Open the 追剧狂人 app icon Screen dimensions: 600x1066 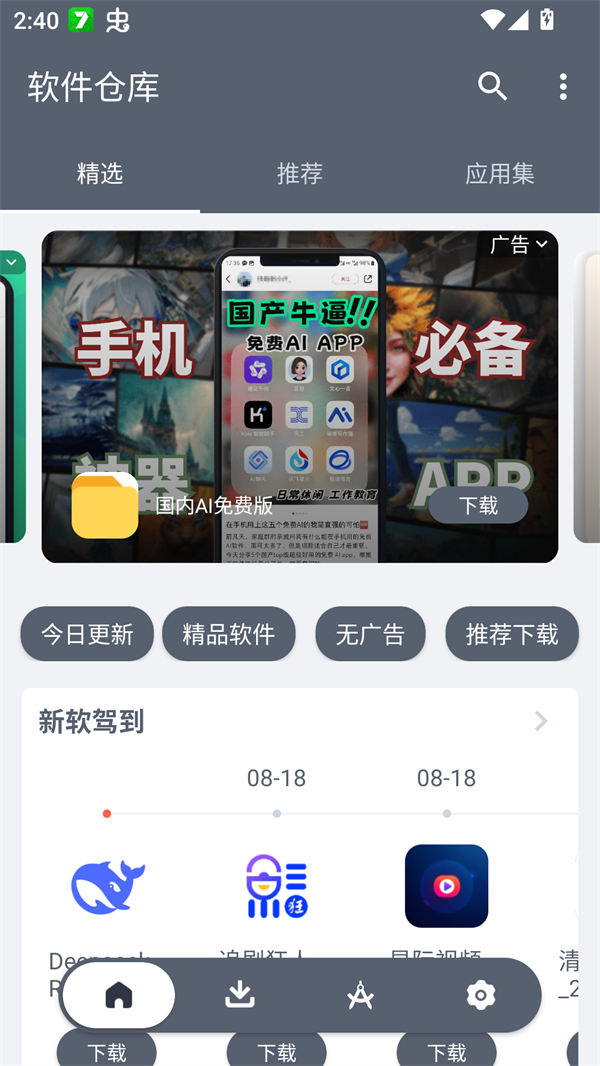pyautogui.click(x=277, y=886)
